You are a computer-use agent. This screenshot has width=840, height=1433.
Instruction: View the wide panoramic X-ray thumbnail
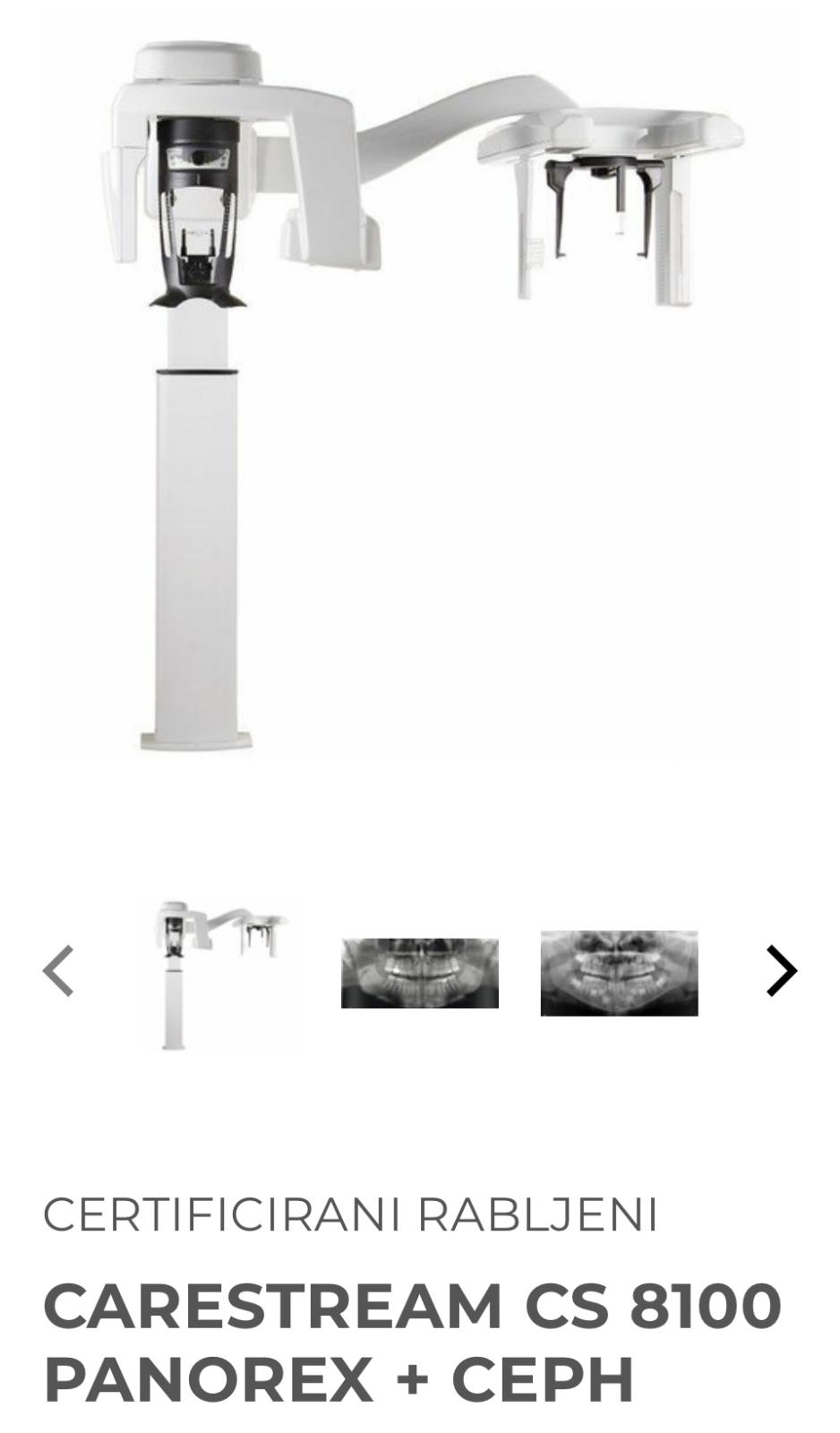tap(419, 974)
